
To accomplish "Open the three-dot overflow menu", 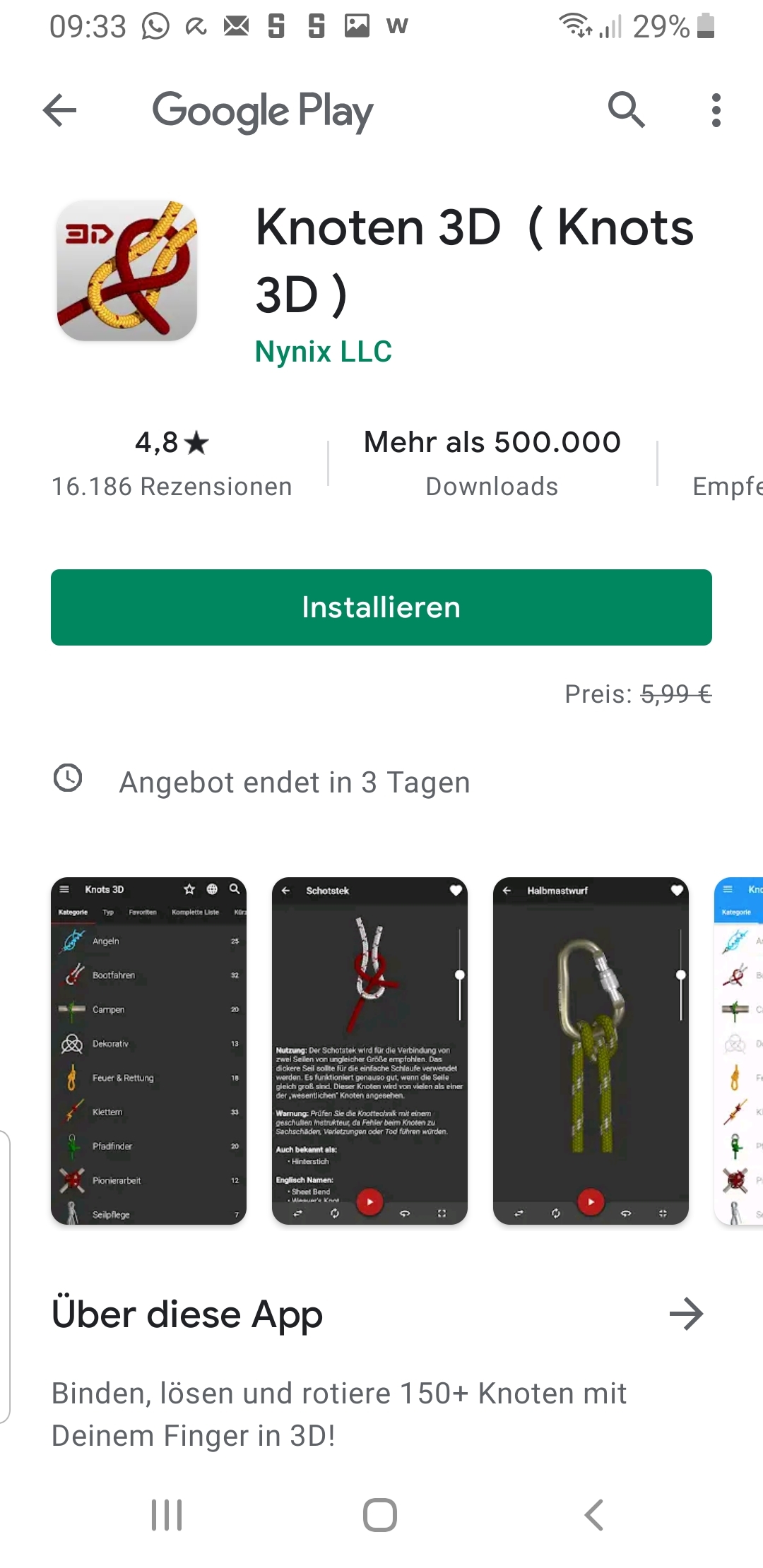I will (716, 110).
